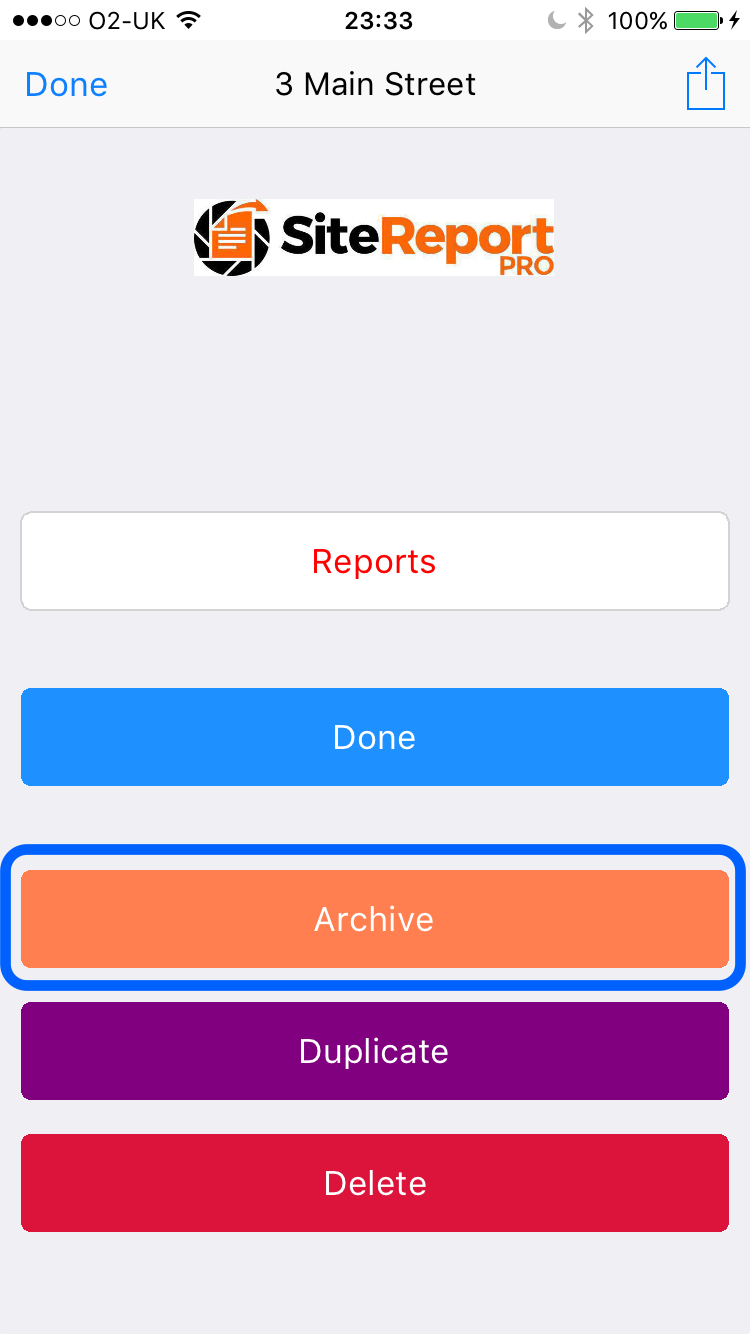Duplicate this site with the purple button

[375, 1051]
